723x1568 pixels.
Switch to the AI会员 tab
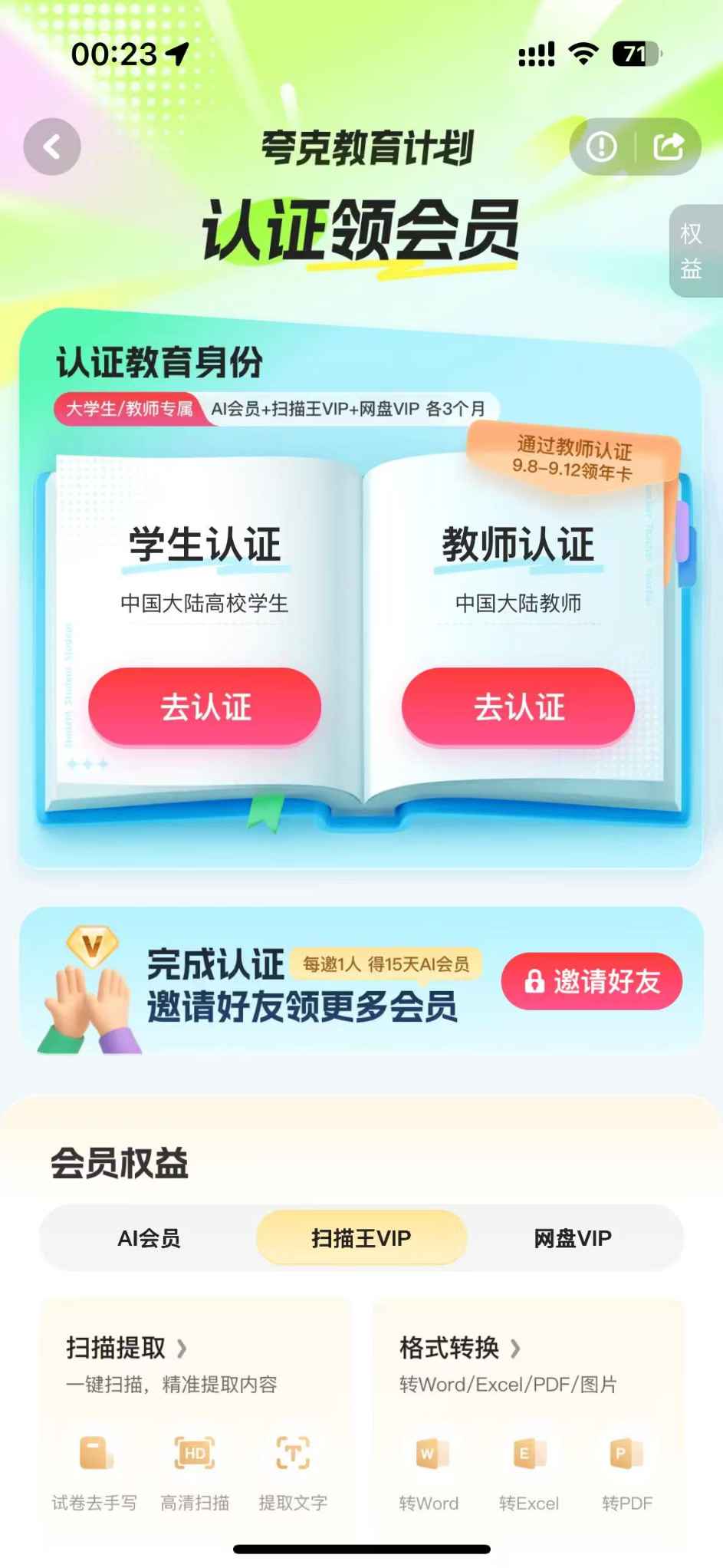coord(149,1238)
